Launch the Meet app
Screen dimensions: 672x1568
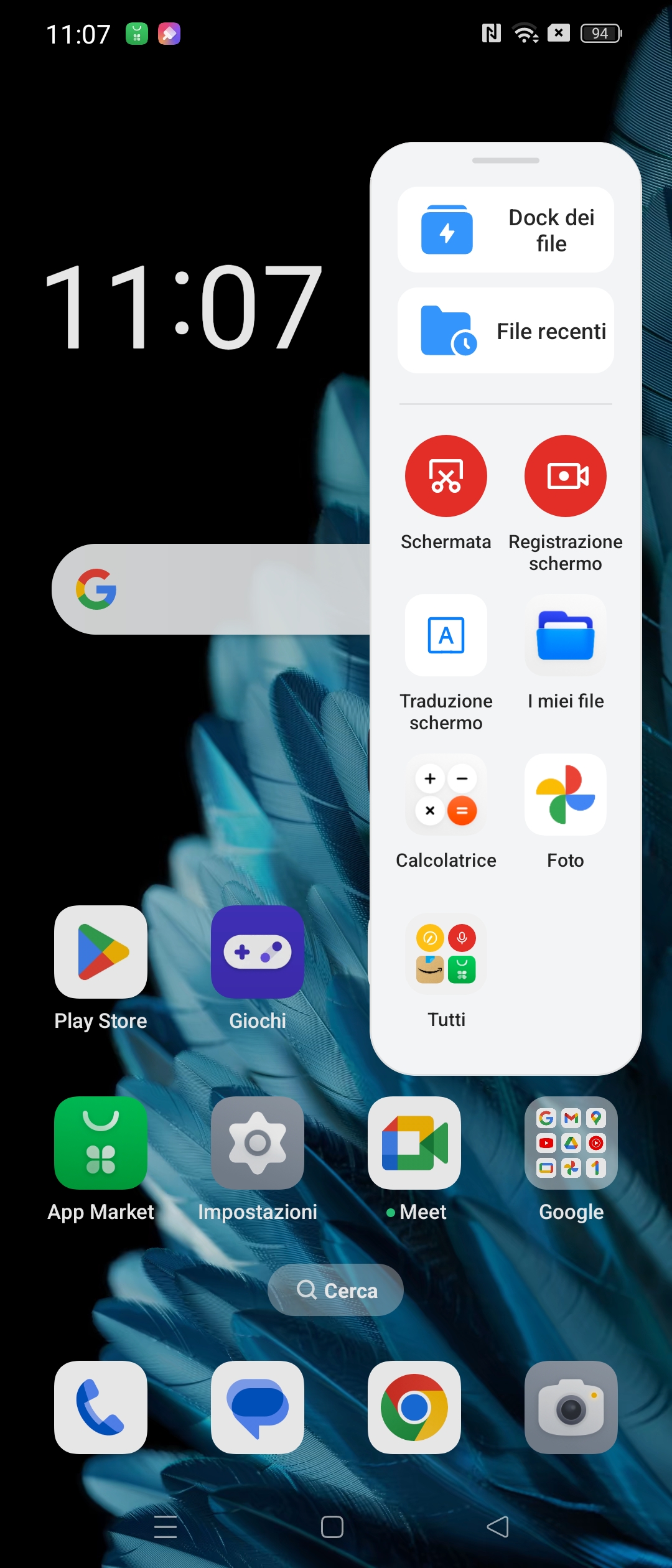point(414,1143)
